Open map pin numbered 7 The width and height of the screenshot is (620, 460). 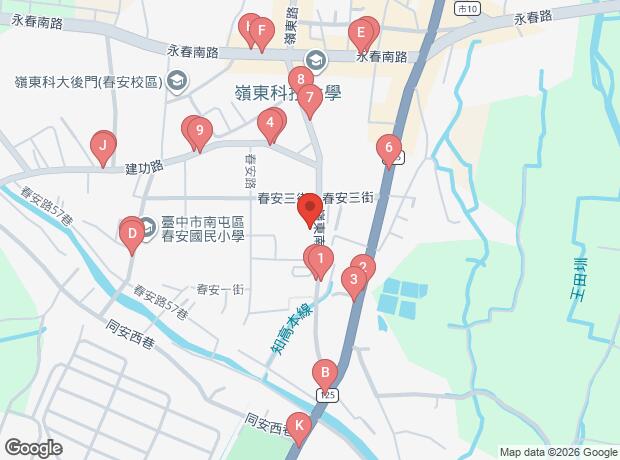[310, 98]
